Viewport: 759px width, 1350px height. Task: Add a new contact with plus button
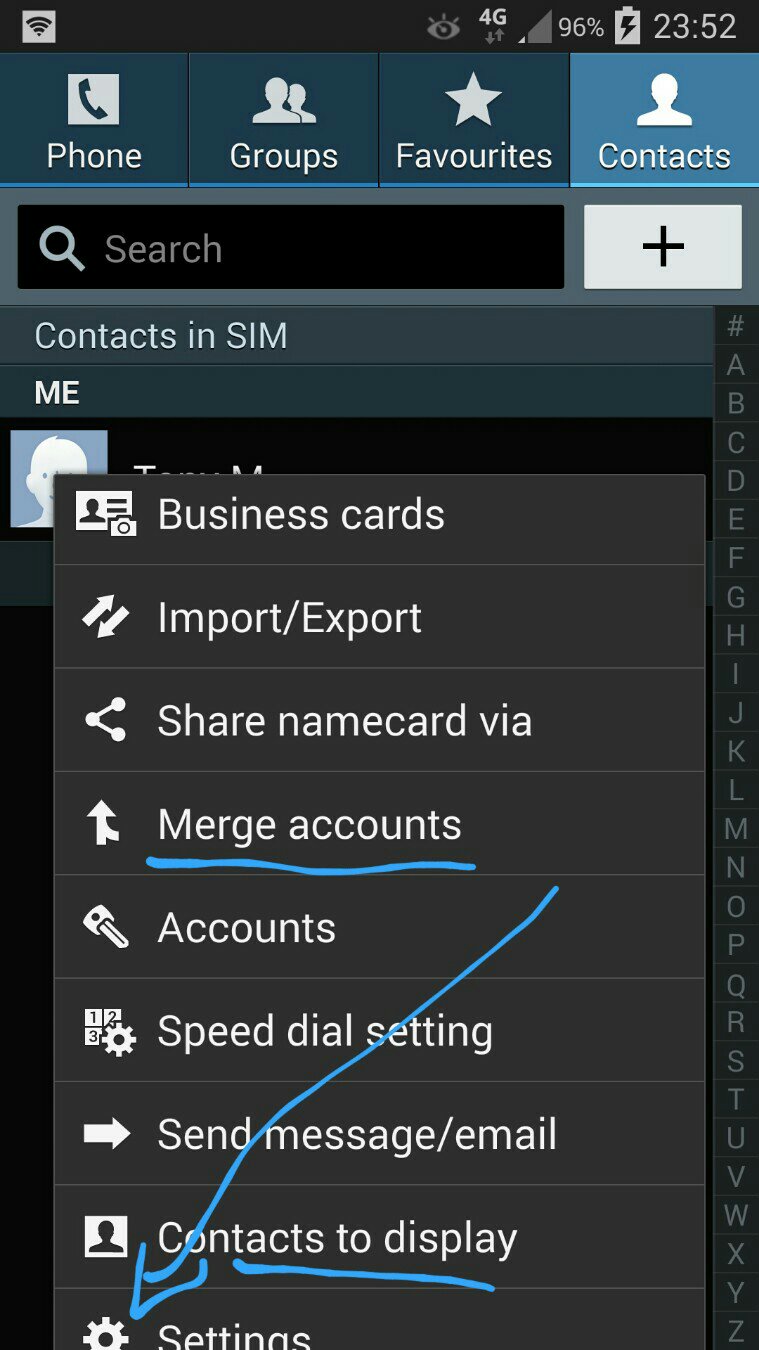[x=663, y=247]
